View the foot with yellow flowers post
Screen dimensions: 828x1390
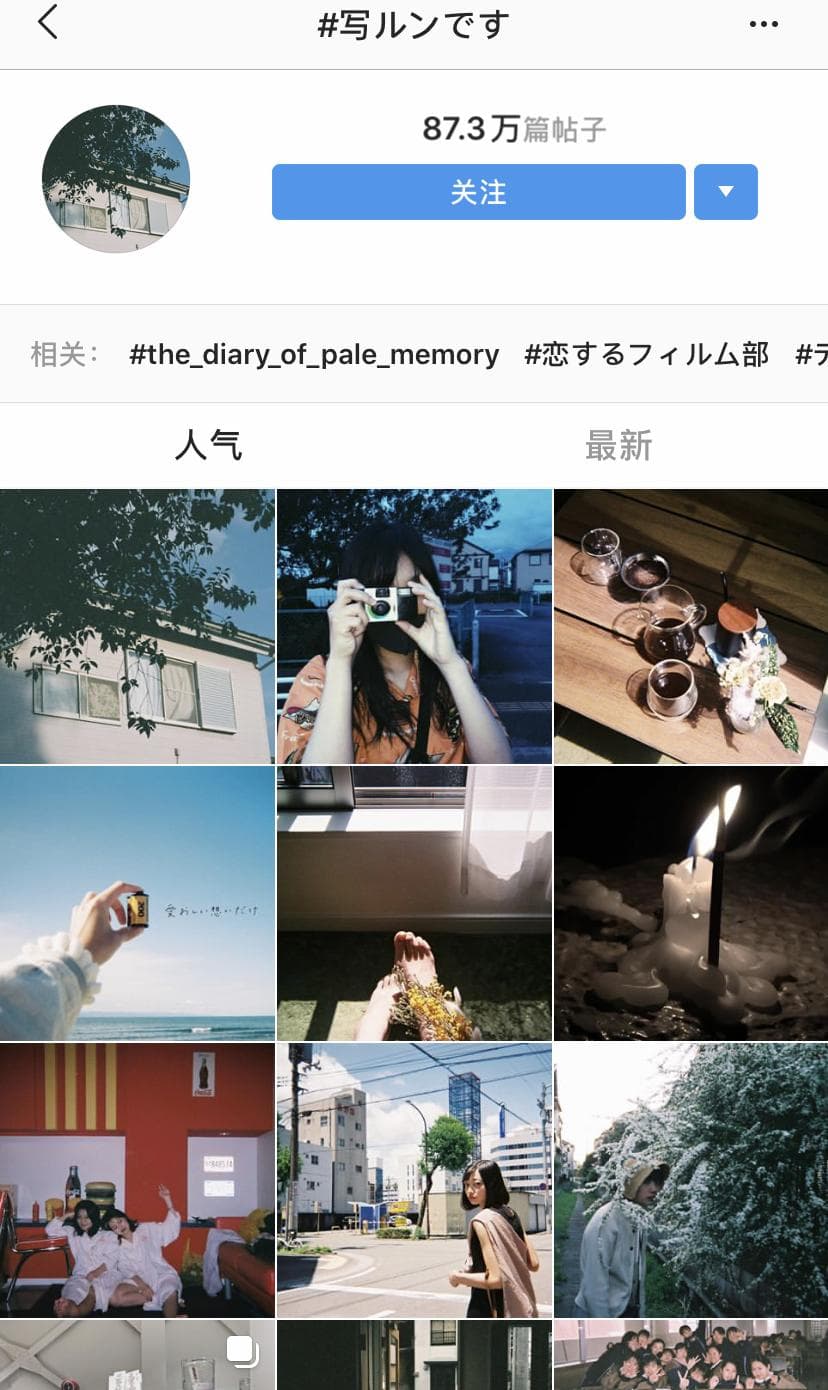[414, 904]
